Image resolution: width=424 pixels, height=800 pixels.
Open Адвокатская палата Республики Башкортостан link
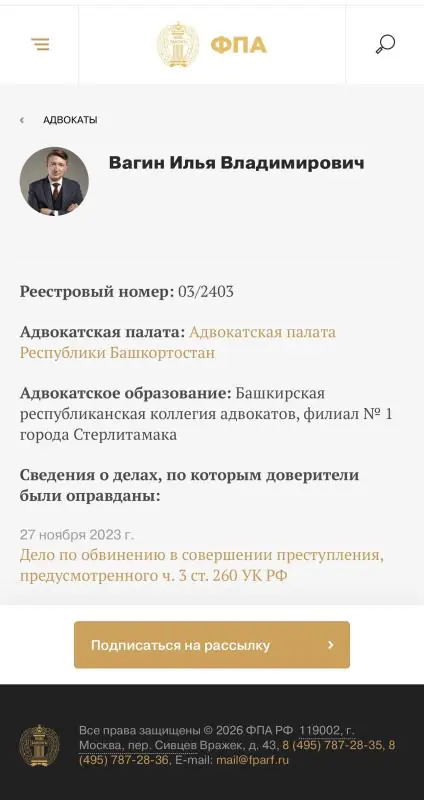pyautogui.click(x=178, y=342)
